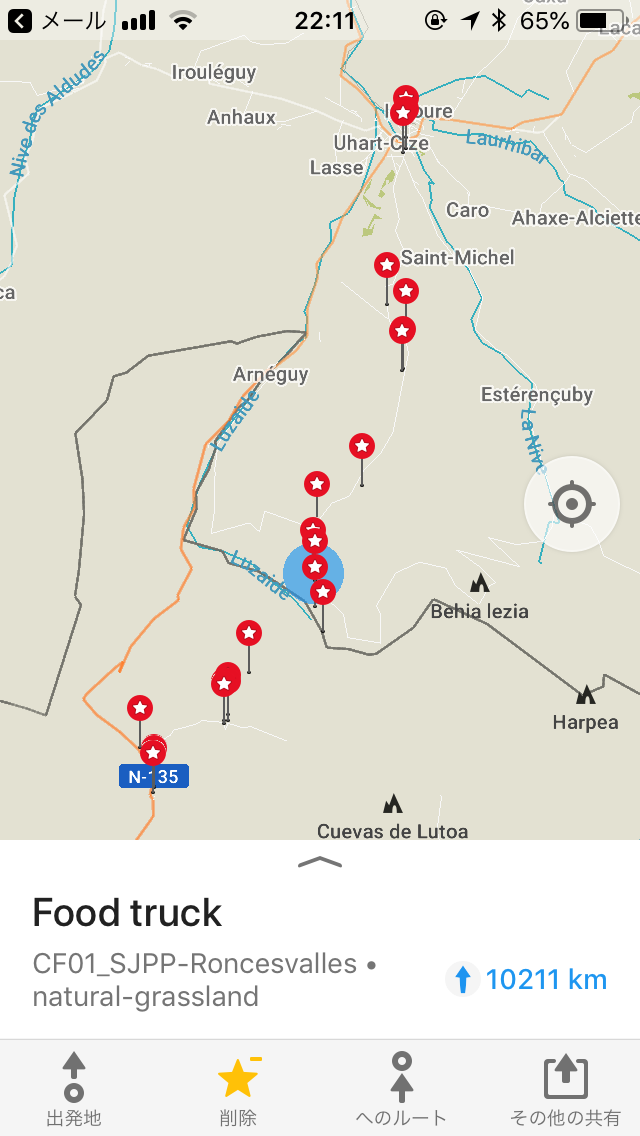Select the bookmark pin at N-135
This screenshot has height=1136, width=640.
click(153, 752)
